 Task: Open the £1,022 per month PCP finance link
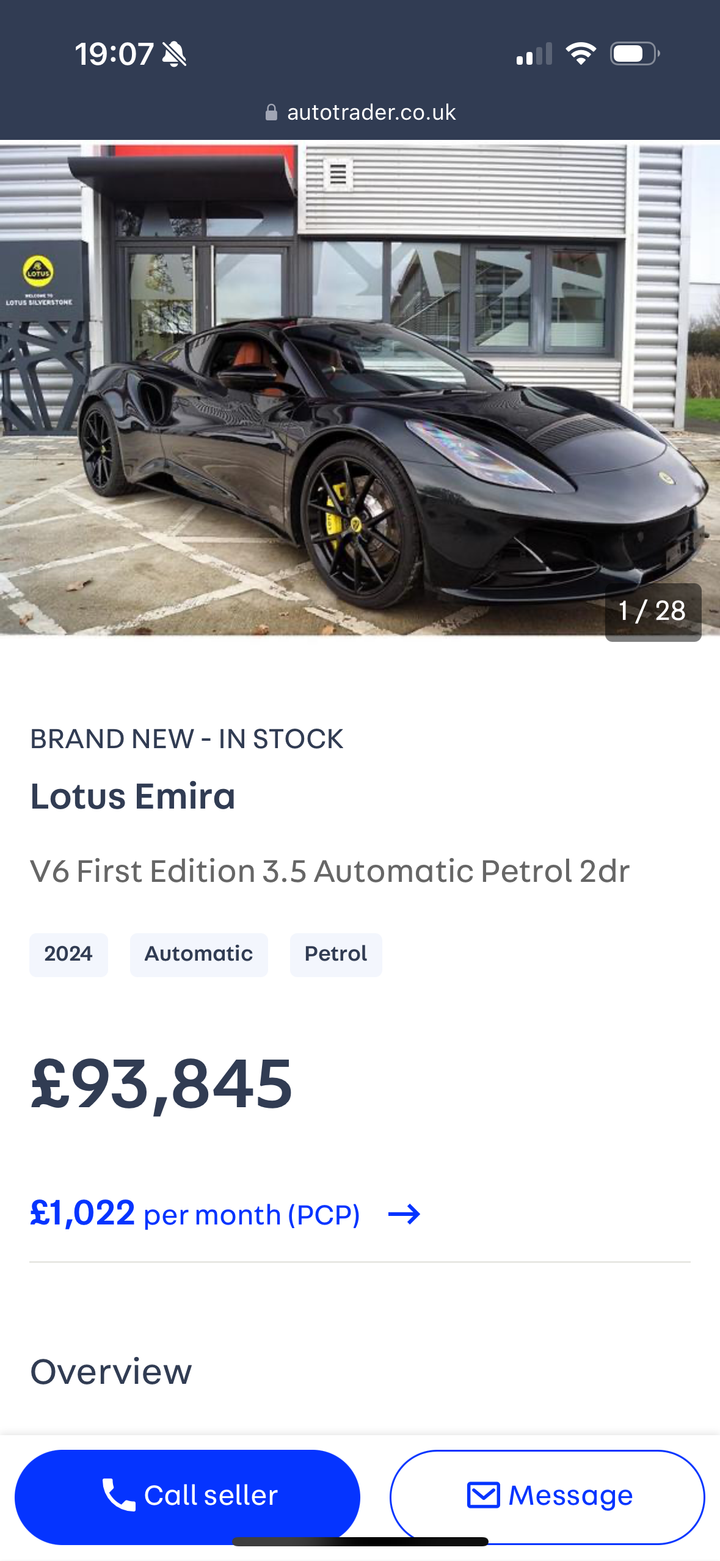(x=225, y=1214)
